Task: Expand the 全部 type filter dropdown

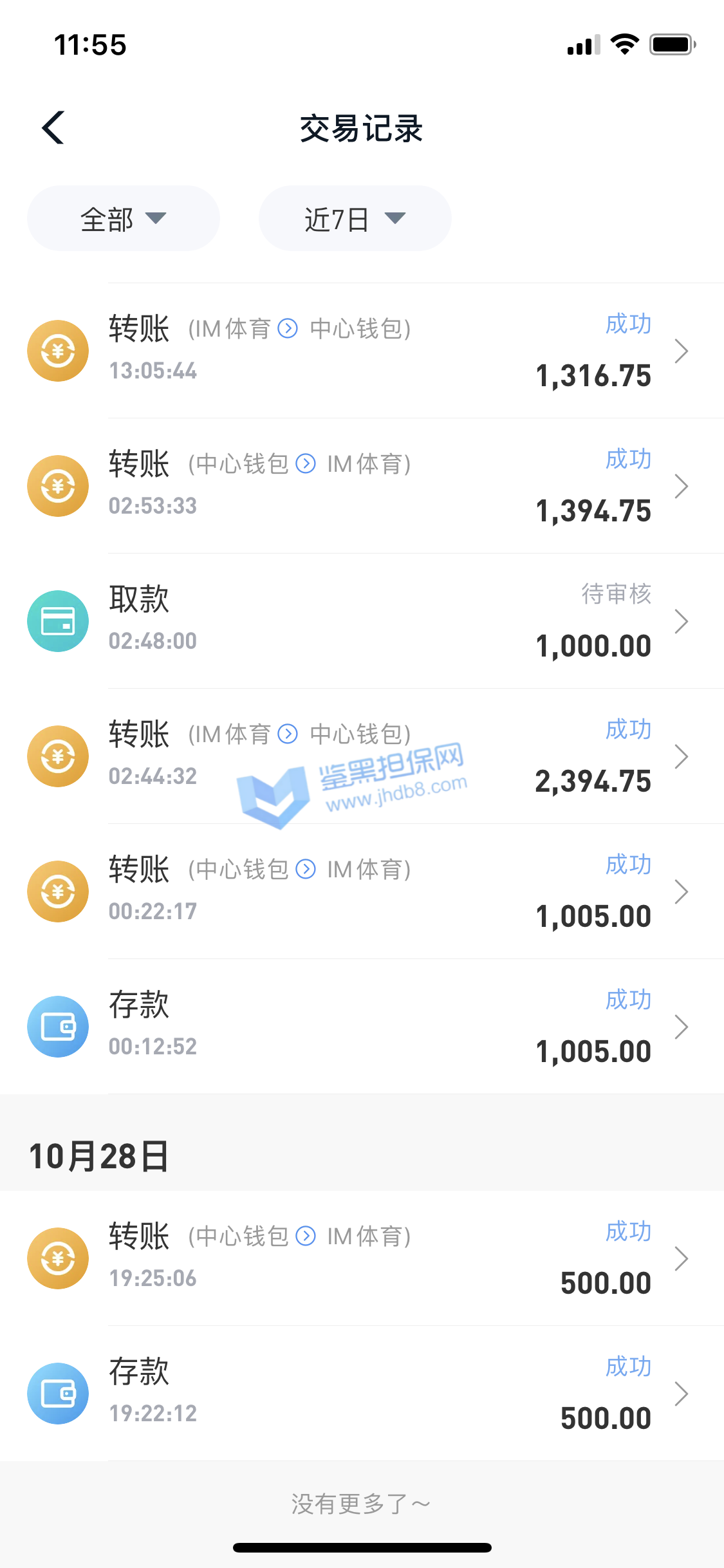Action: pos(123,219)
